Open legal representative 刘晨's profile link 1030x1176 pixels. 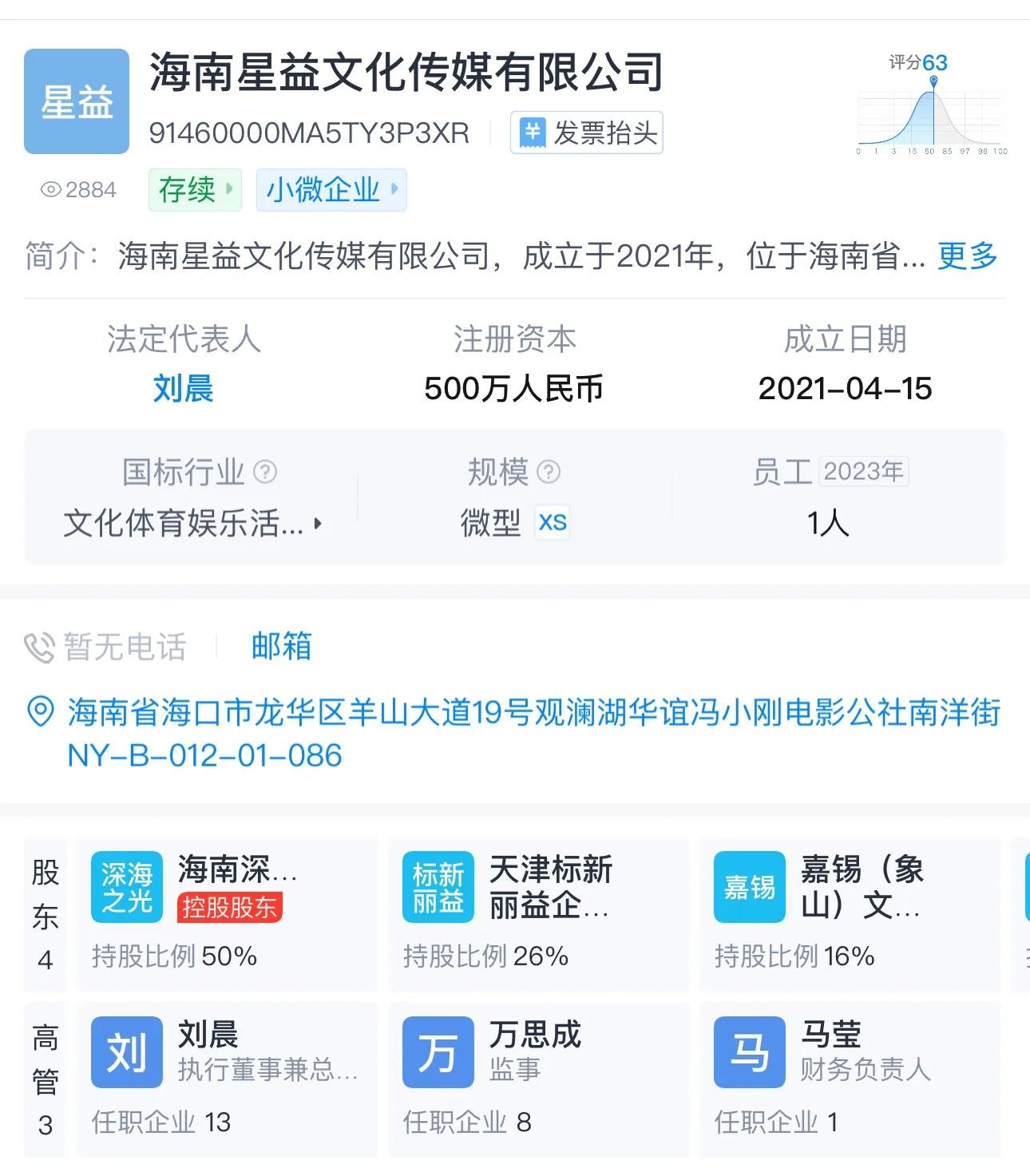coord(183,389)
